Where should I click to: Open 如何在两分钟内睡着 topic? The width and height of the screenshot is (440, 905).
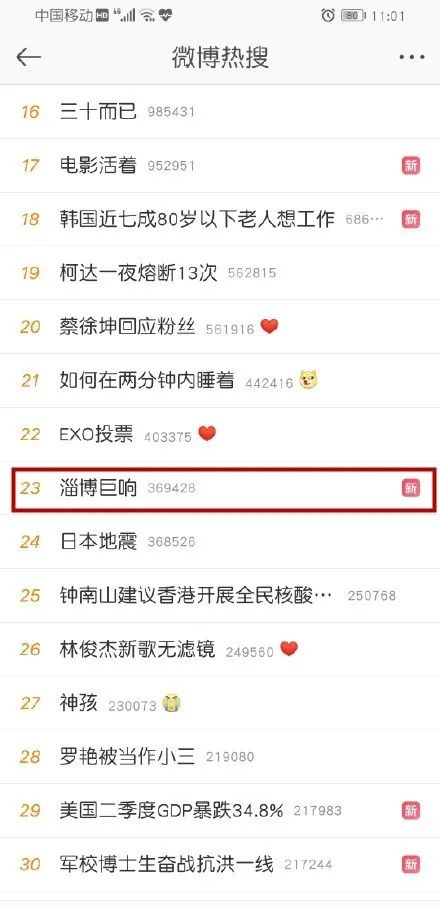pos(220,380)
